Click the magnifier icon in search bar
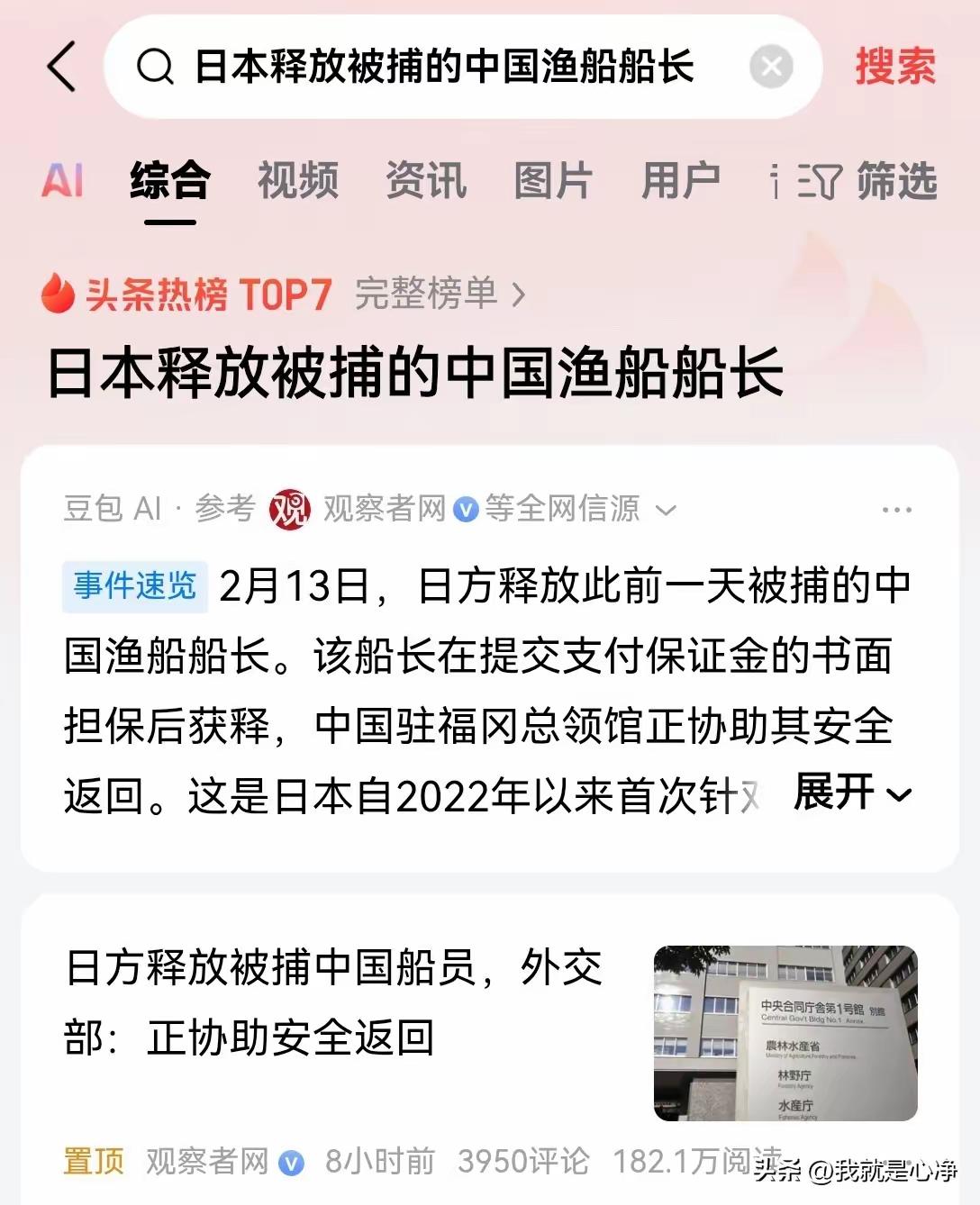This screenshot has height=1205, width=980. [155, 68]
